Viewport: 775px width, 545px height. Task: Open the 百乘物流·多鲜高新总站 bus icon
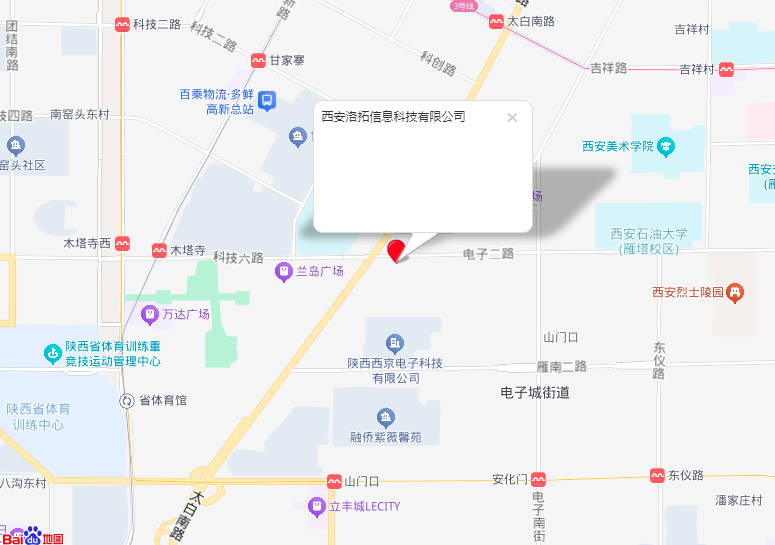coord(267,99)
